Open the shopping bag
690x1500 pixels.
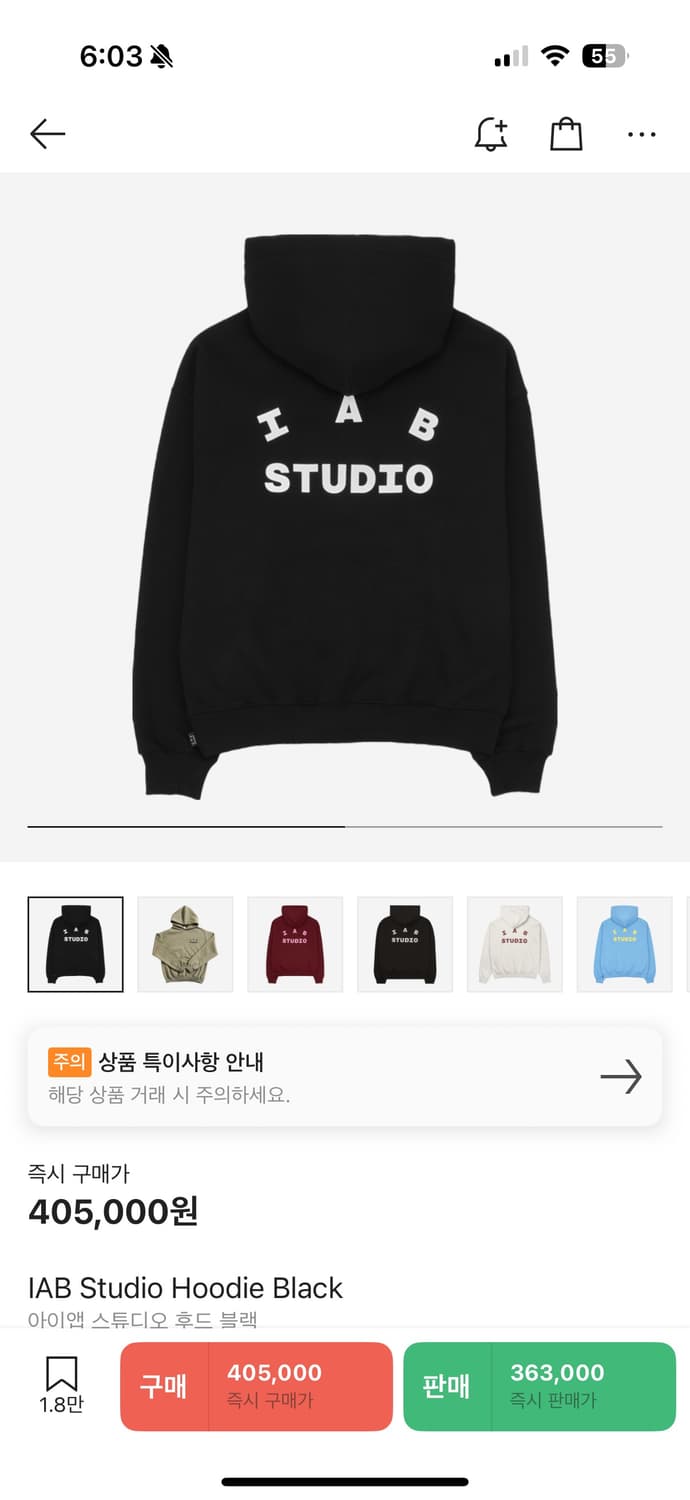tap(566, 134)
